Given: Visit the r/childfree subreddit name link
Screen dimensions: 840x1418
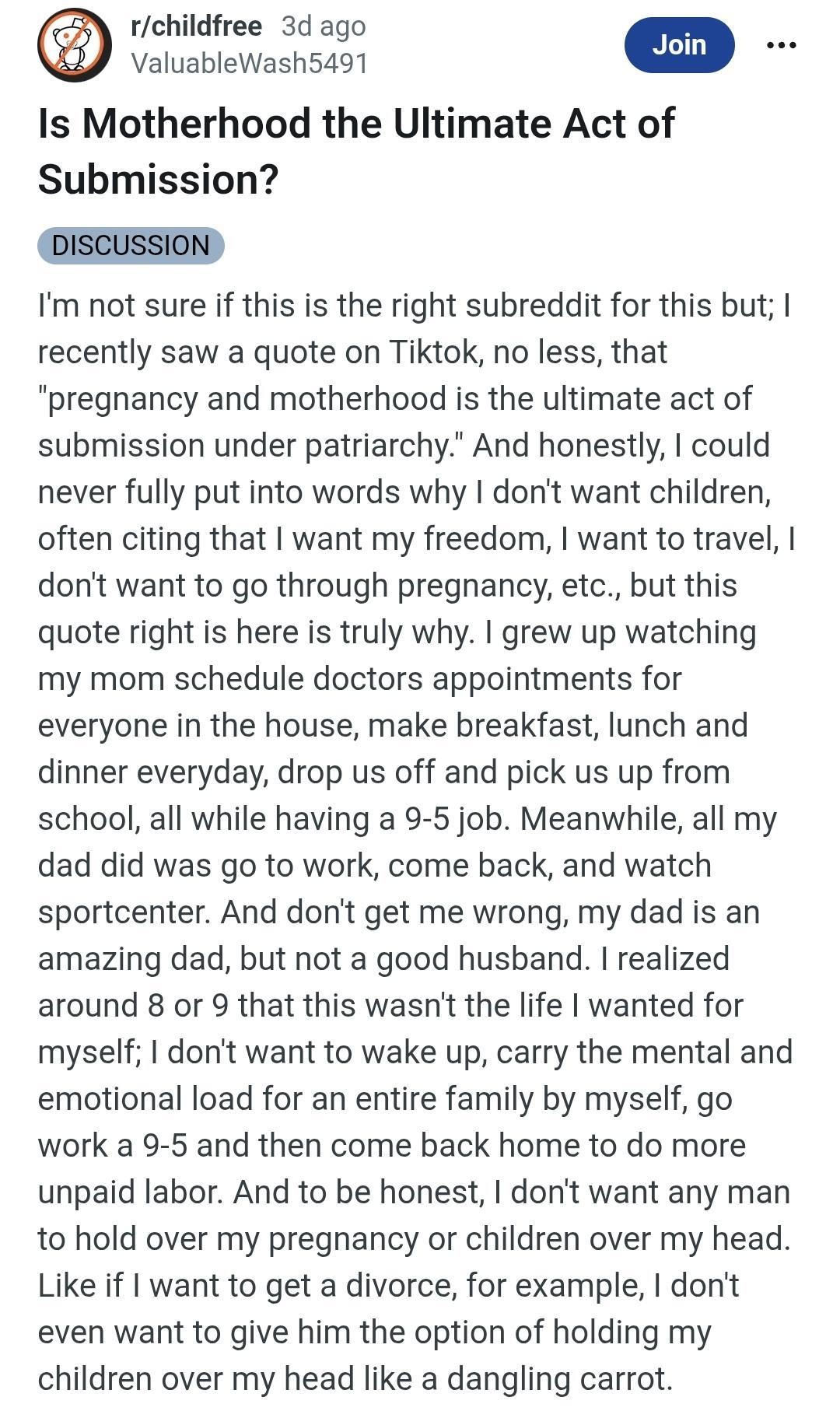Looking at the screenshot, I should click(x=197, y=26).
